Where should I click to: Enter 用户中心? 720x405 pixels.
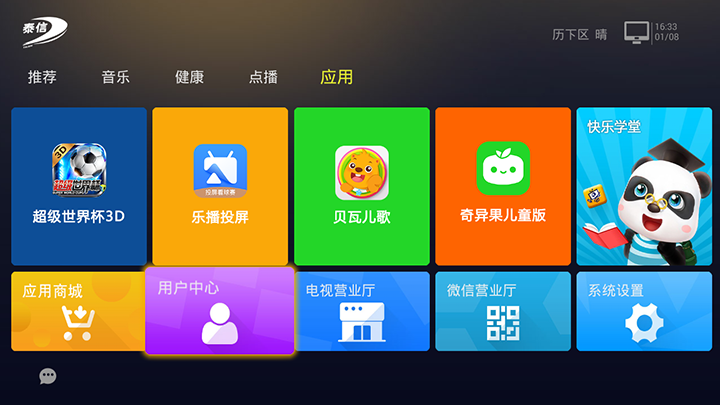click(220, 311)
